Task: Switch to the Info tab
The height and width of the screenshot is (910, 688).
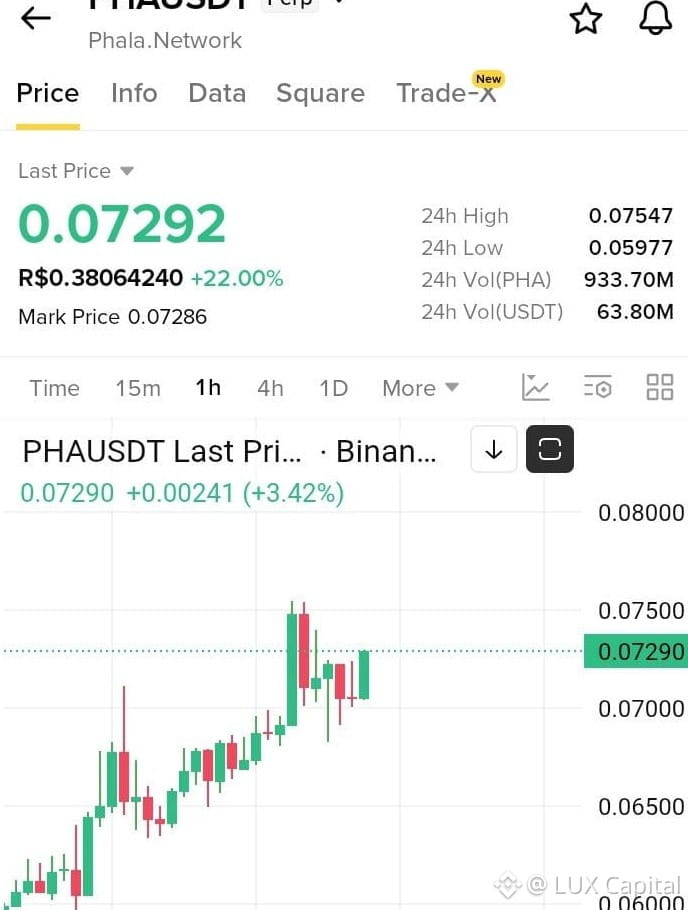Action: click(134, 93)
